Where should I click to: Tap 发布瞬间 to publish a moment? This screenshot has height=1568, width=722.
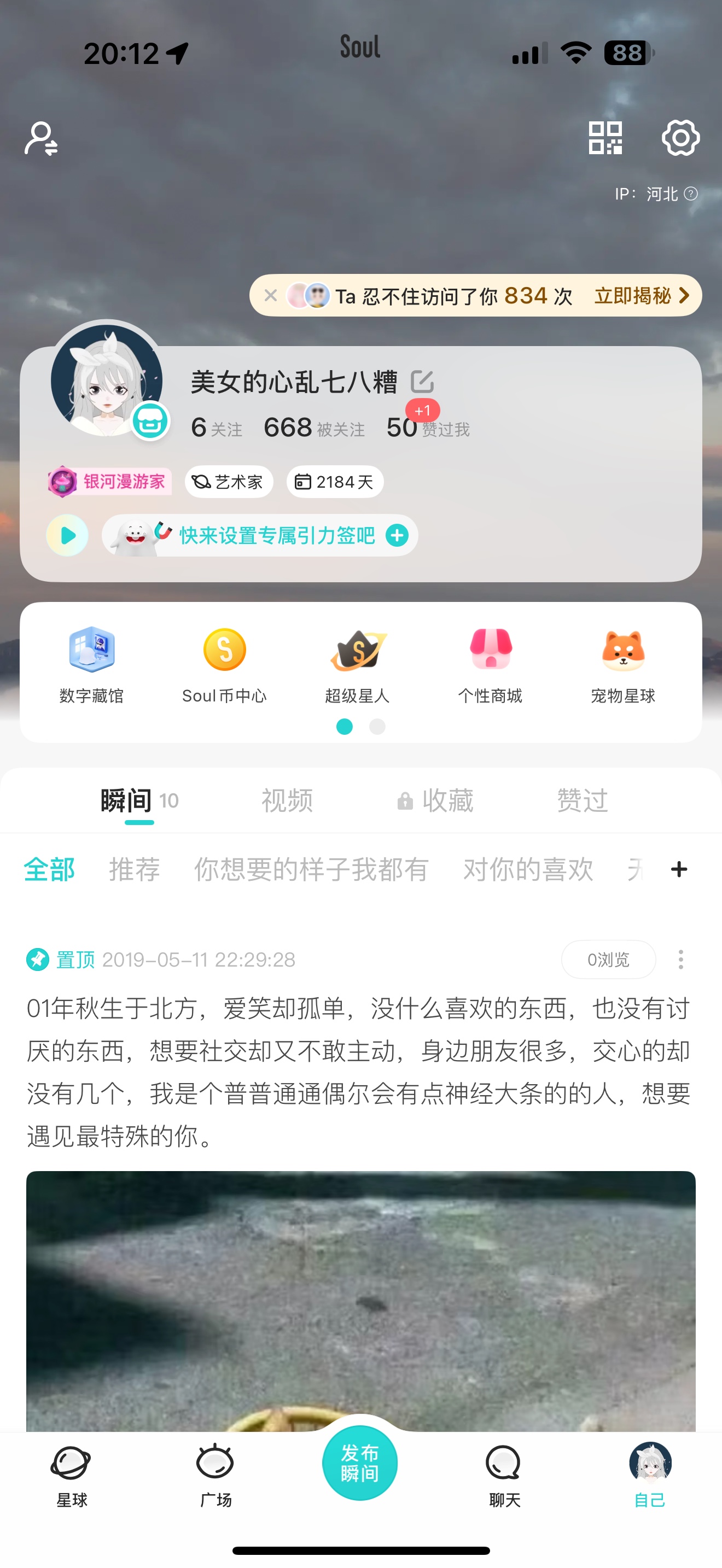360,1464
